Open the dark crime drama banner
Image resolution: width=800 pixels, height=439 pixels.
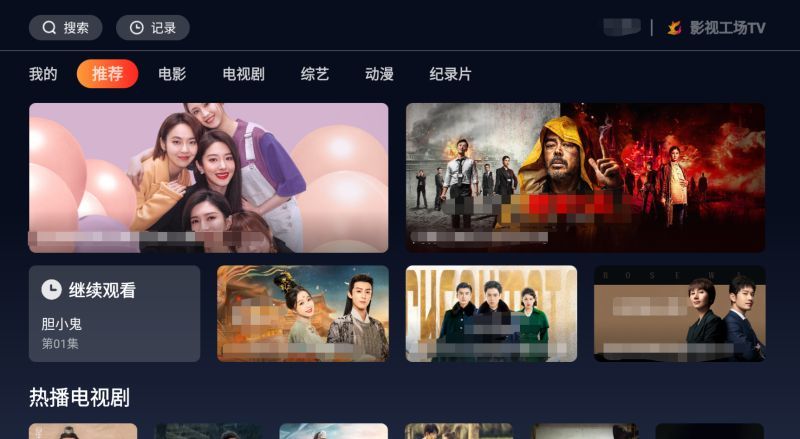(x=585, y=177)
